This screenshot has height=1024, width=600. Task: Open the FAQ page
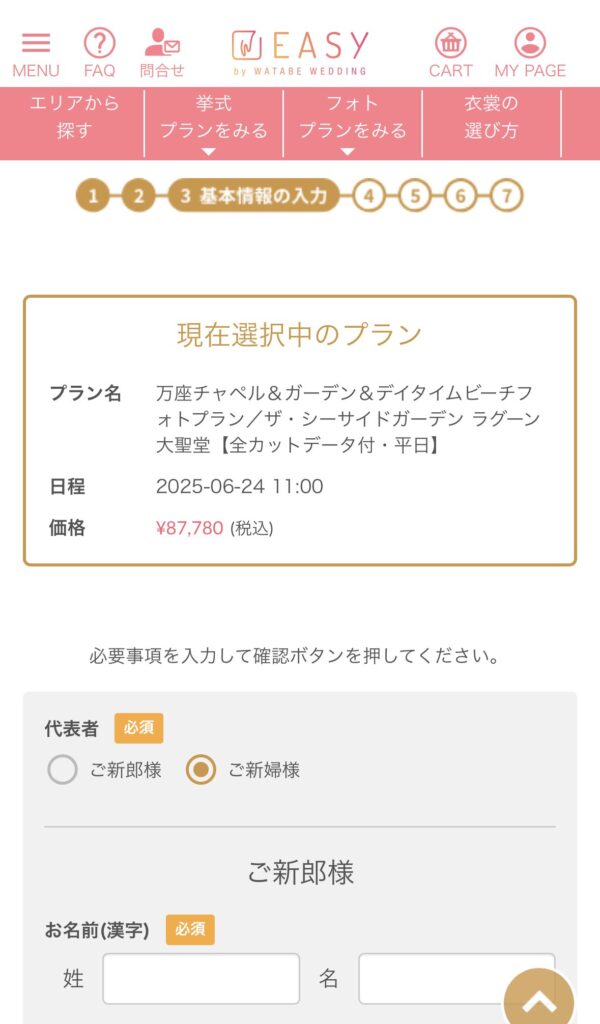tap(99, 53)
